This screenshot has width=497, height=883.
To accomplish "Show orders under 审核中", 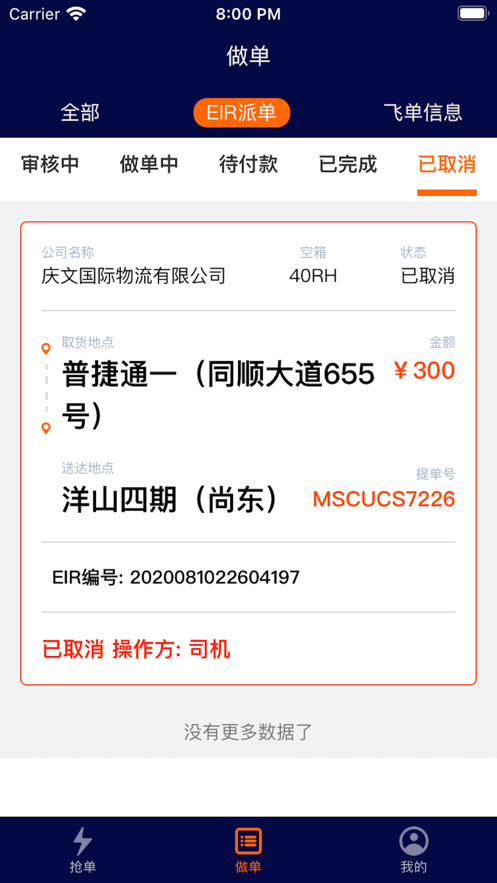I will [x=50, y=164].
